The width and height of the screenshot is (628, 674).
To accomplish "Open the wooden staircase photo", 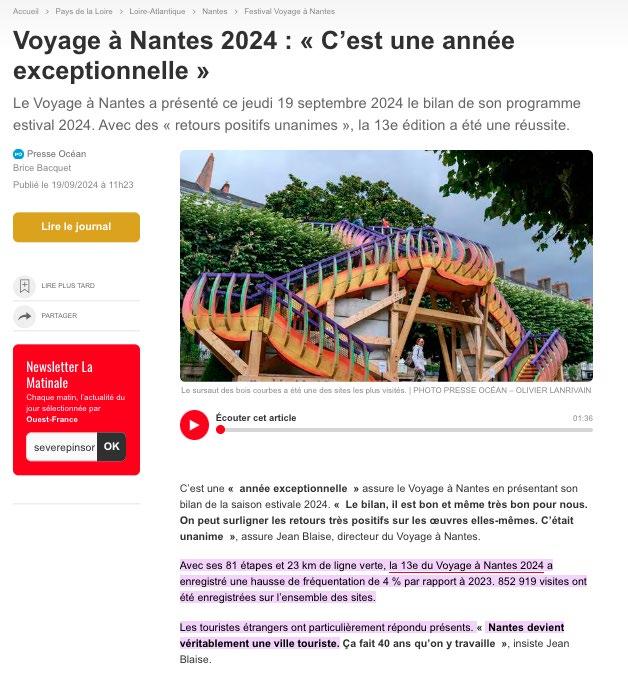I will point(386,265).
